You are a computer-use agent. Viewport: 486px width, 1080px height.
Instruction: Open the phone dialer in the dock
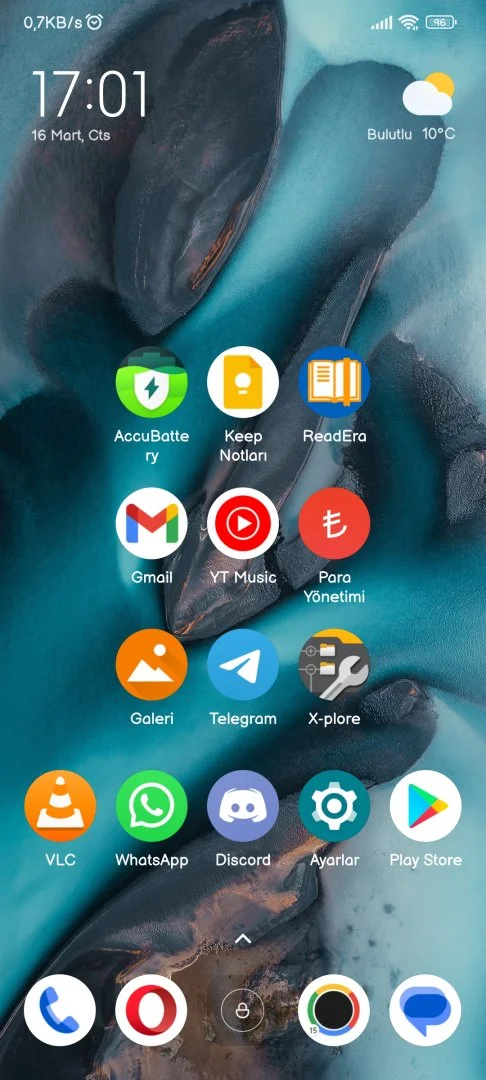[60, 1010]
